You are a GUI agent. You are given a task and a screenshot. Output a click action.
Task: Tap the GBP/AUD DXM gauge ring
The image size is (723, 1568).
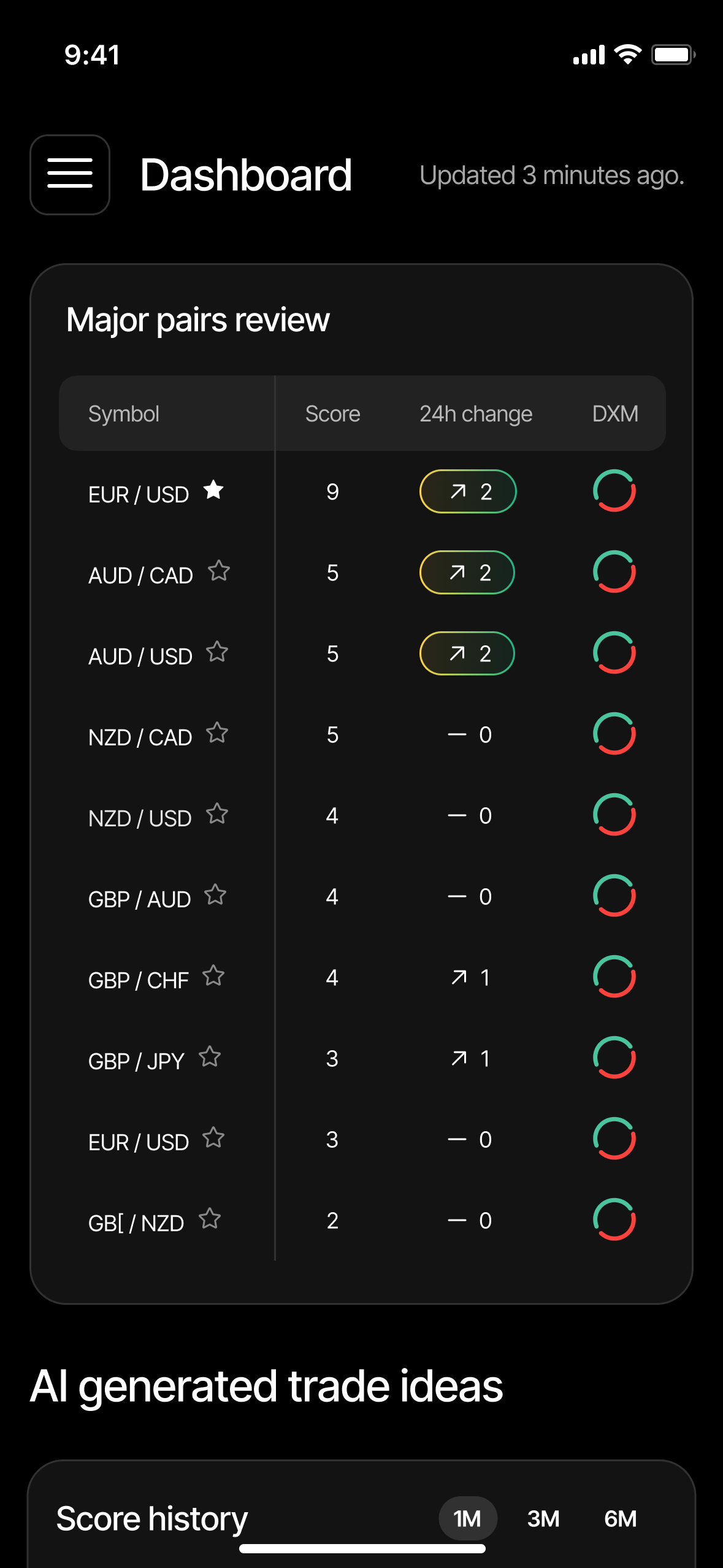click(x=614, y=896)
